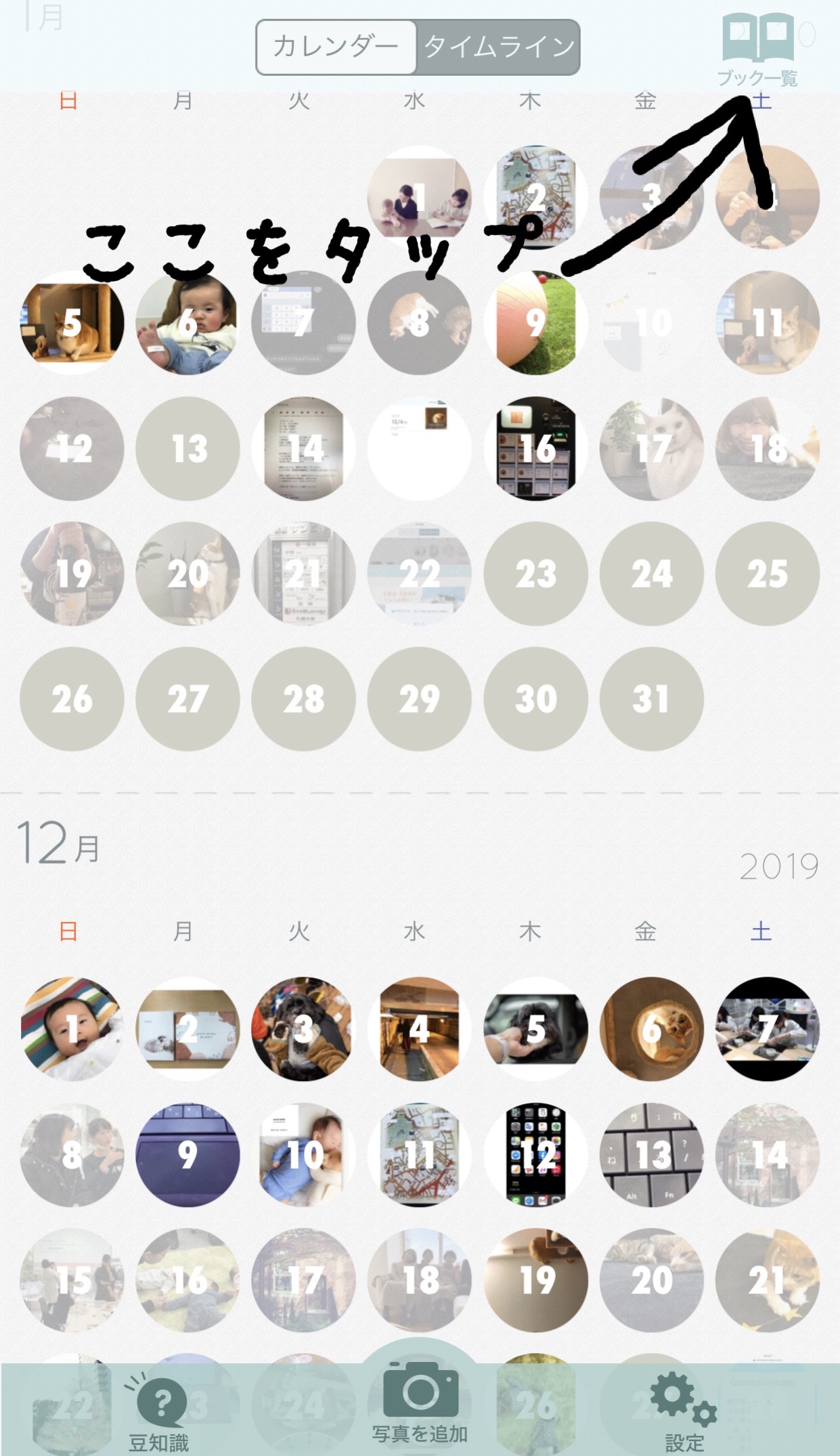Open December 7 photo
This screenshot has height=1456, width=840.
pos(767,1029)
